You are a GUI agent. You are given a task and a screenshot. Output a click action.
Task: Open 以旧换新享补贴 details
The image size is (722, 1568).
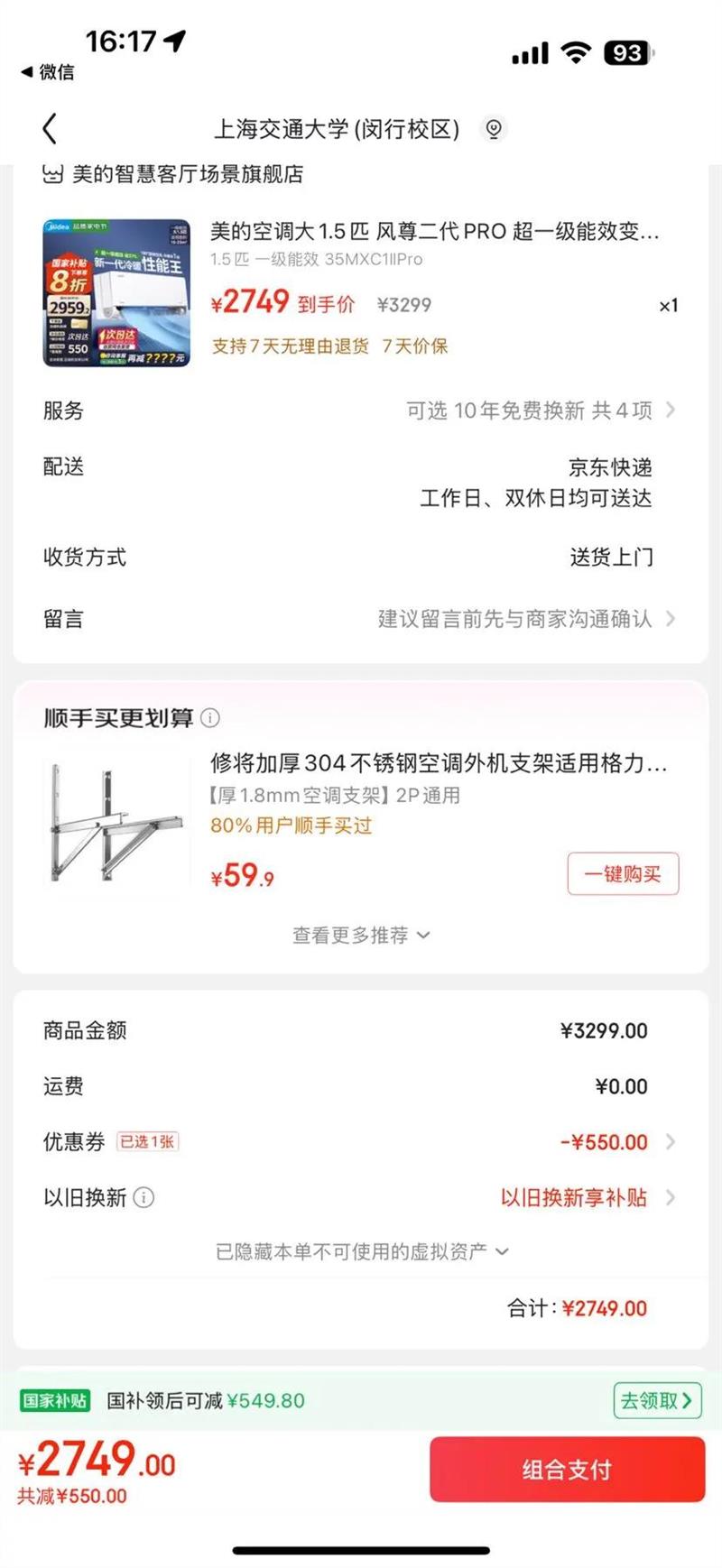(585, 1198)
